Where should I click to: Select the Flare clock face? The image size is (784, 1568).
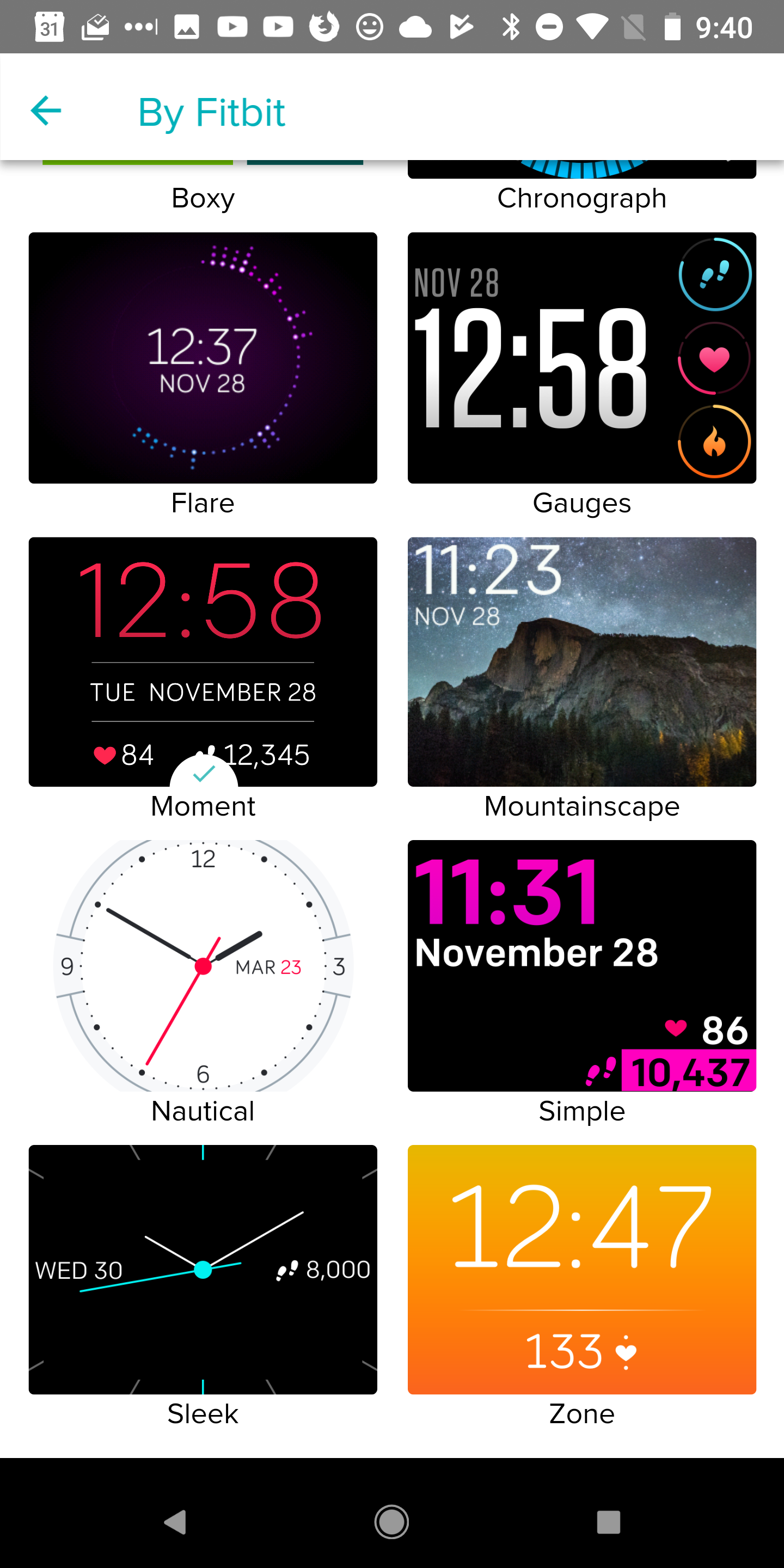pyautogui.click(x=203, y=358)
